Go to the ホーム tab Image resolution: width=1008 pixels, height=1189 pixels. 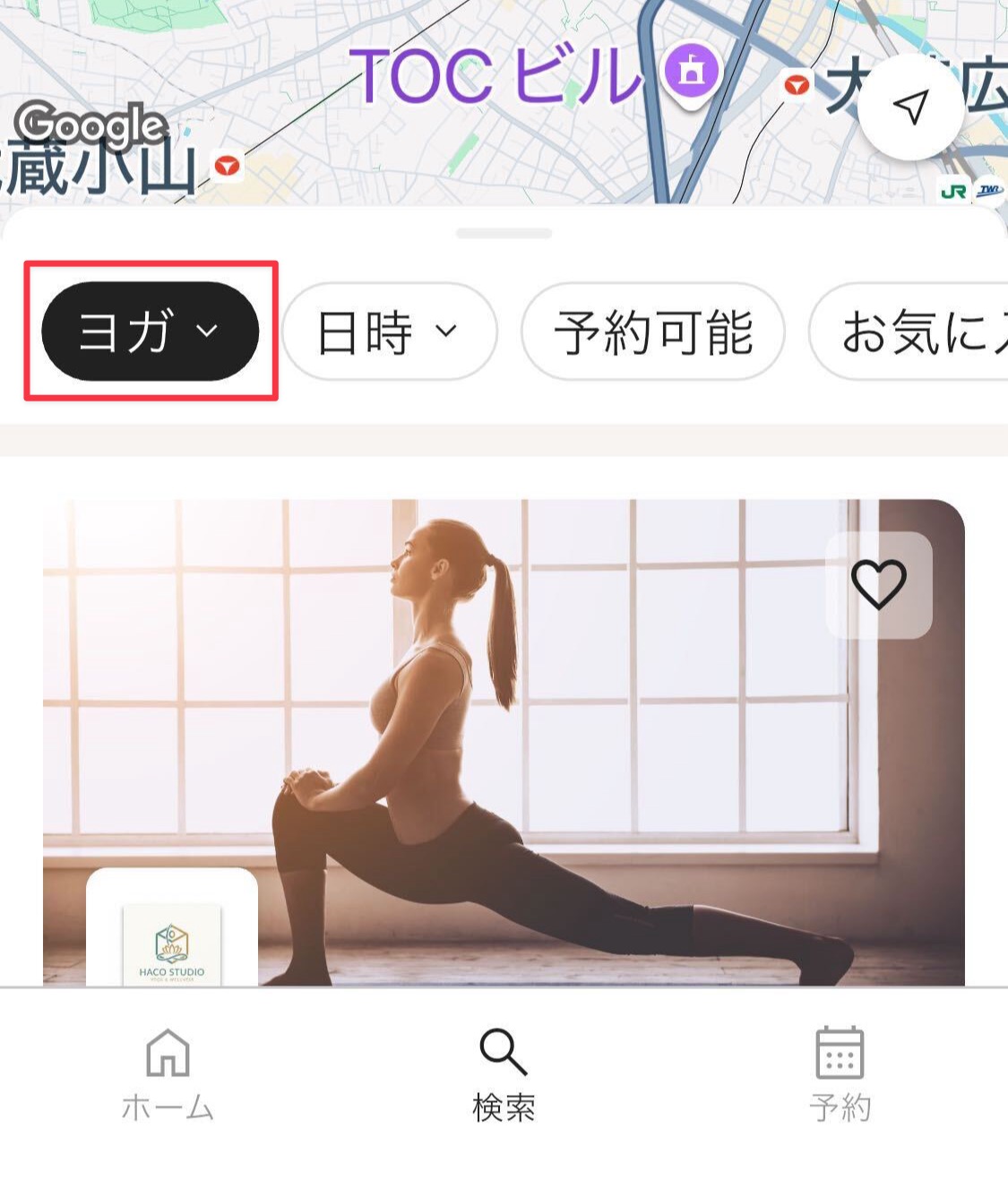(168, 1075)
